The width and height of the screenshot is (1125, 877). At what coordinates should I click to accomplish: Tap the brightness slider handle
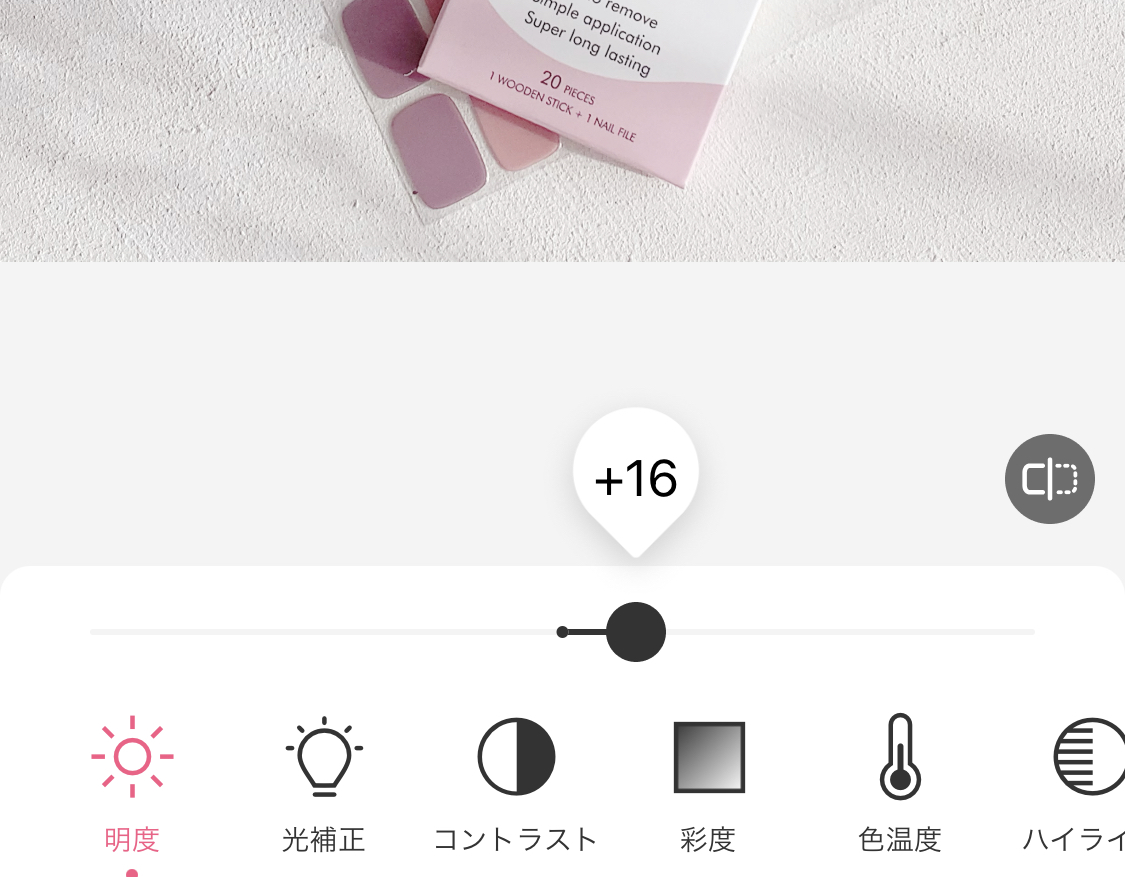click(x=636, y=632)
